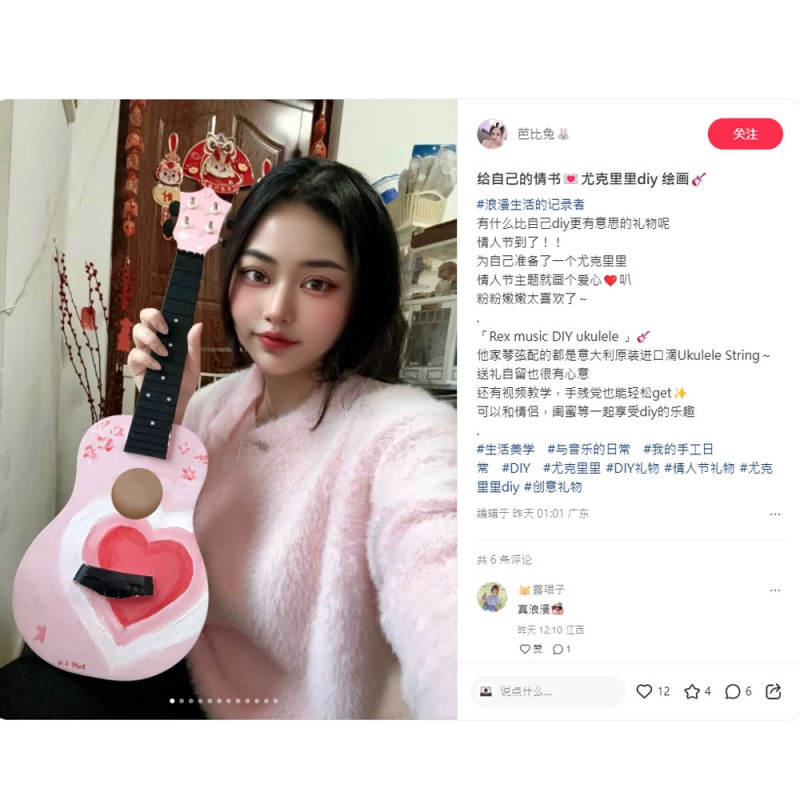Follow 芭比兔 with the 关注 button
800x800 pixels.
click(745, 134)
